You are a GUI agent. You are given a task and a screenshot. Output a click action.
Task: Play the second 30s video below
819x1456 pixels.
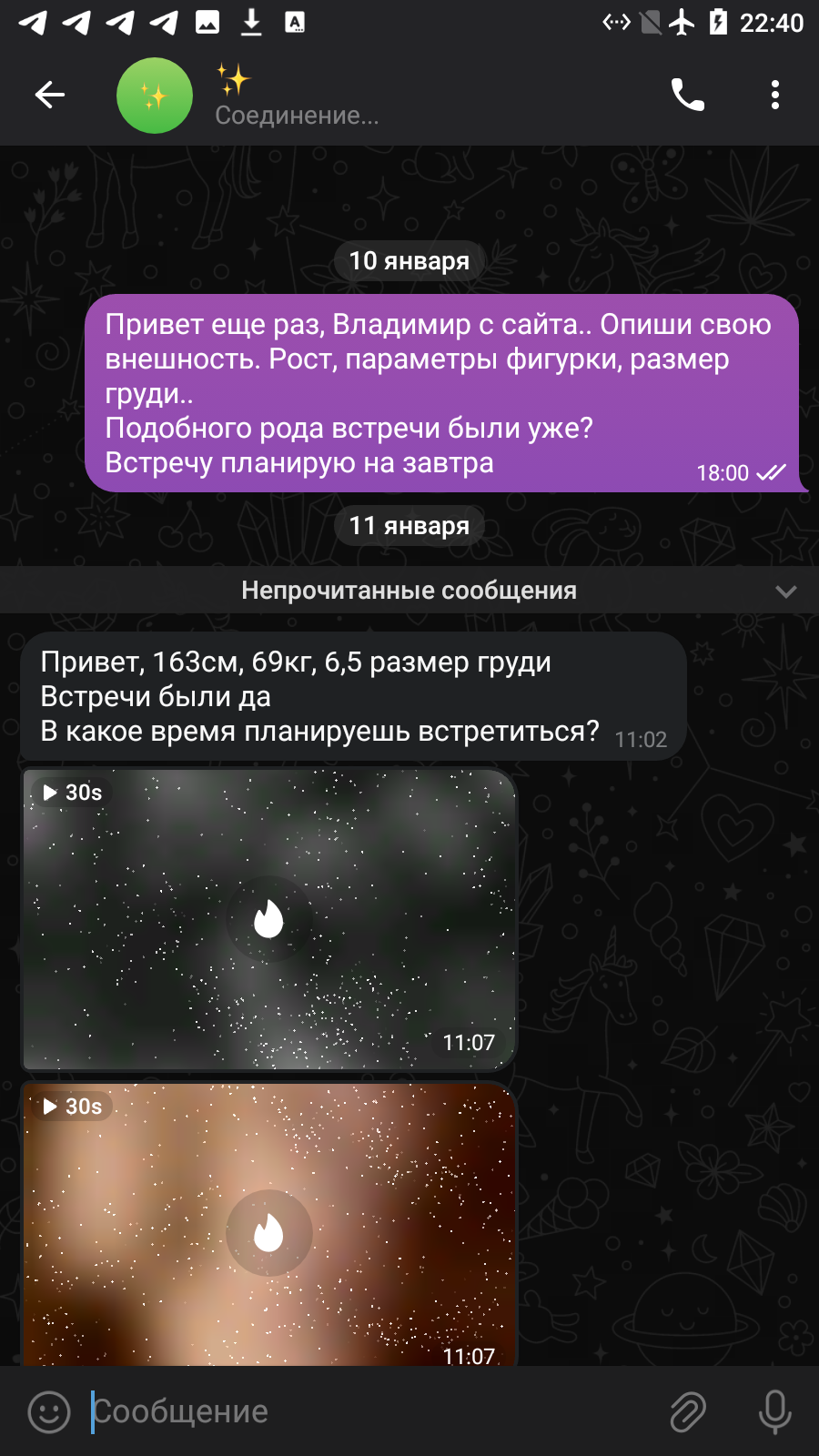(x=269, y=1233)
